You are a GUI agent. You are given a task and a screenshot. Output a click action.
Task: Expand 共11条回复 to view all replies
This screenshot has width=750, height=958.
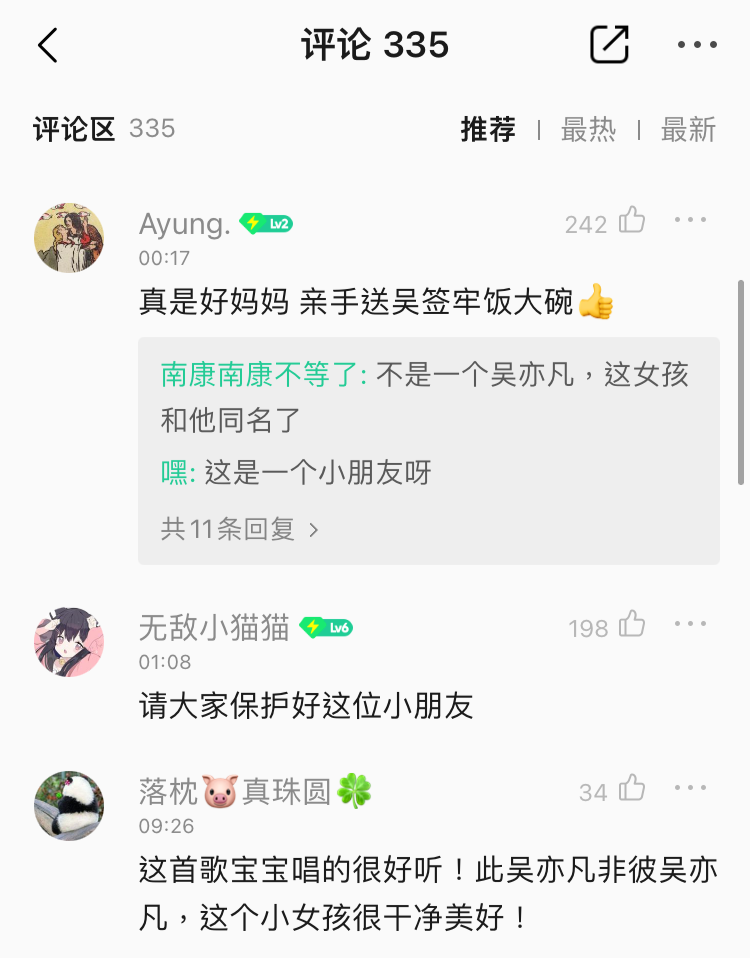pyautogui.click(x=240, y=529)
